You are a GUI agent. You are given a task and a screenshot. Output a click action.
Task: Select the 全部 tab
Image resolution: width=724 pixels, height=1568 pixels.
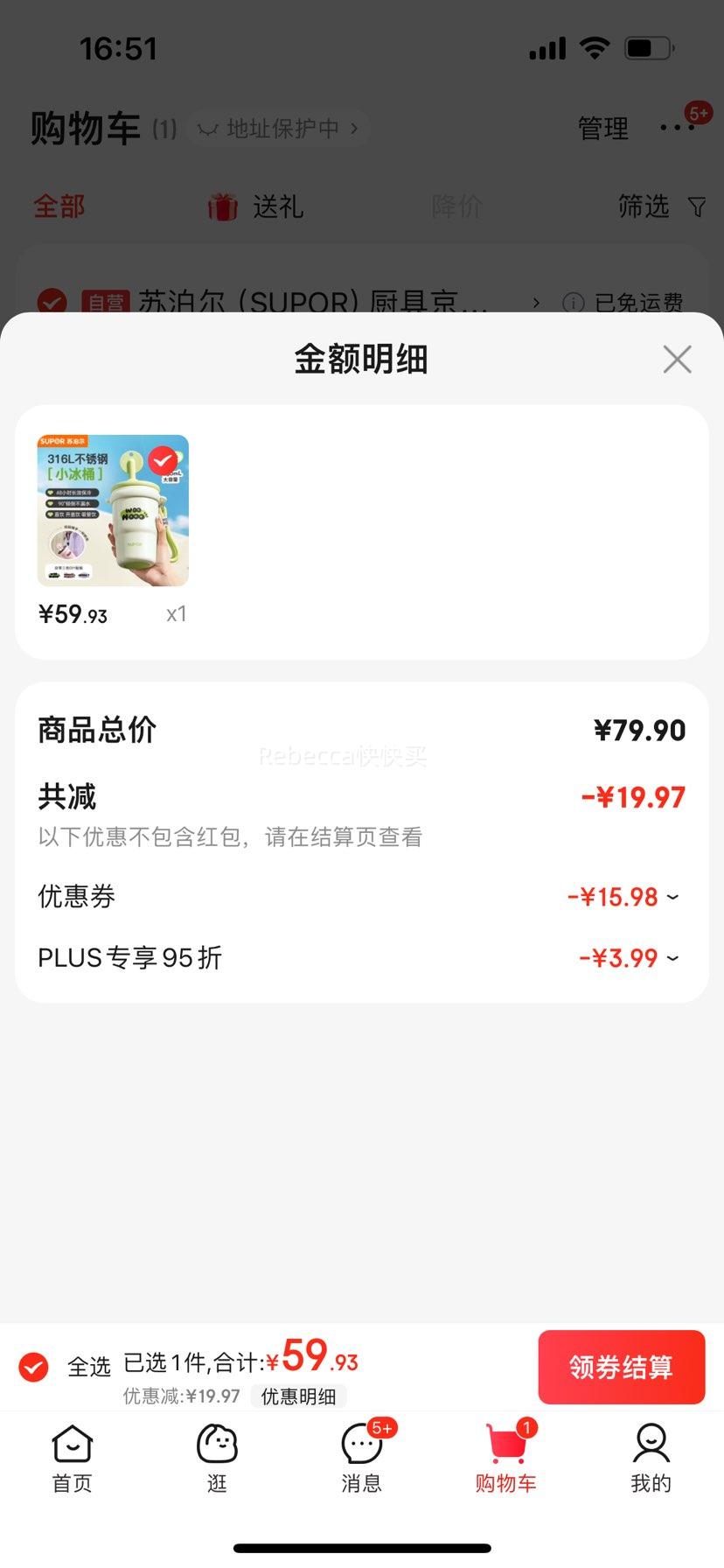pos(58,207)
